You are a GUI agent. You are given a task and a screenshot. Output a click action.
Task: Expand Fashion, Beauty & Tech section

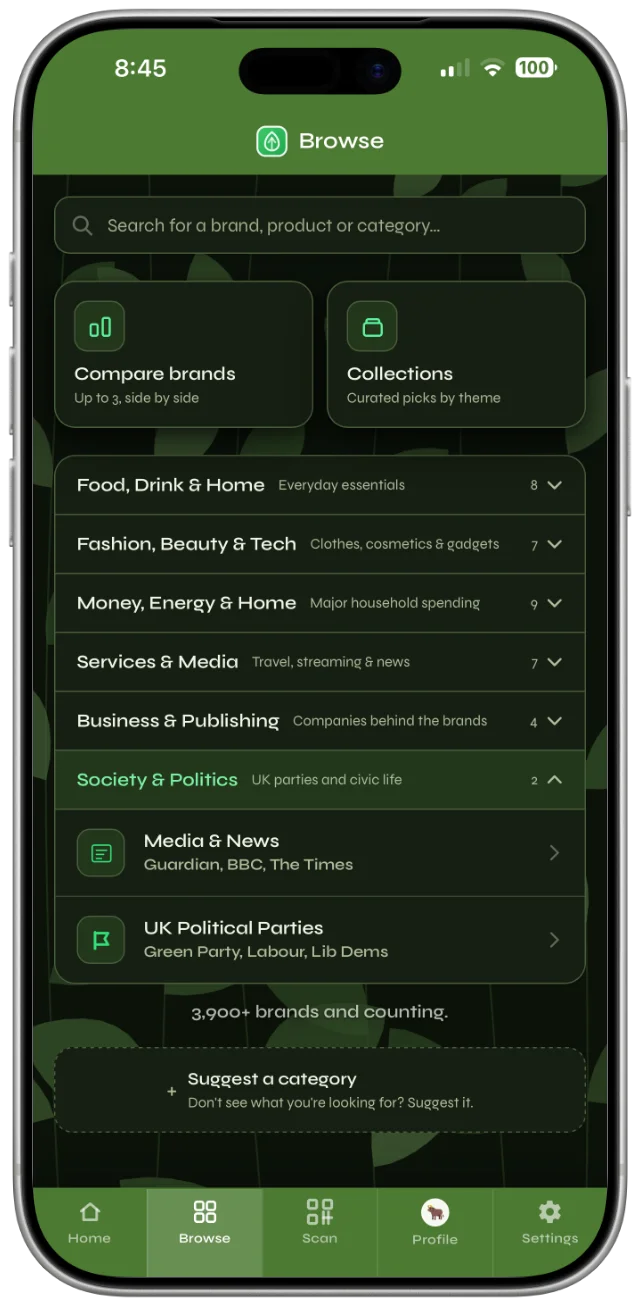pos(320,544)
